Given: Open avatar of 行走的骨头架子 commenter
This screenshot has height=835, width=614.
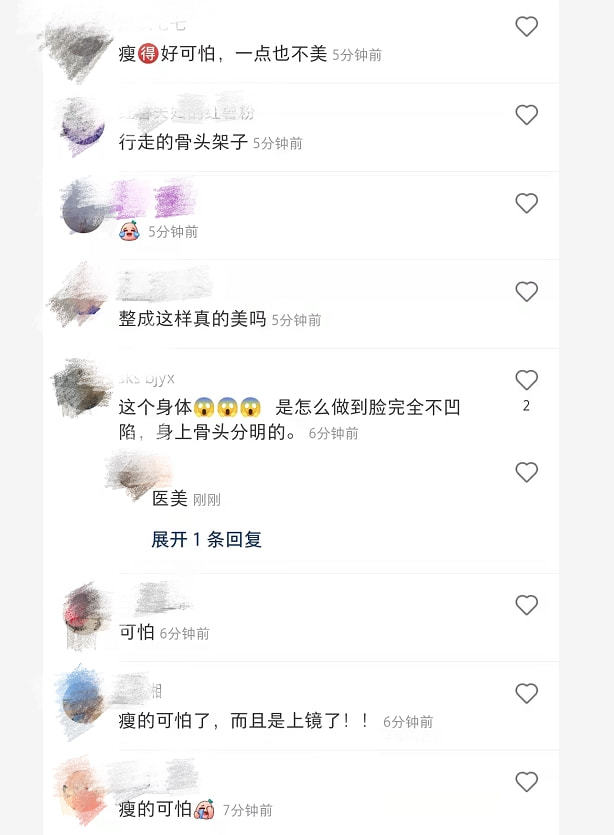Looking at the screenshot, I should click(84, 126).
